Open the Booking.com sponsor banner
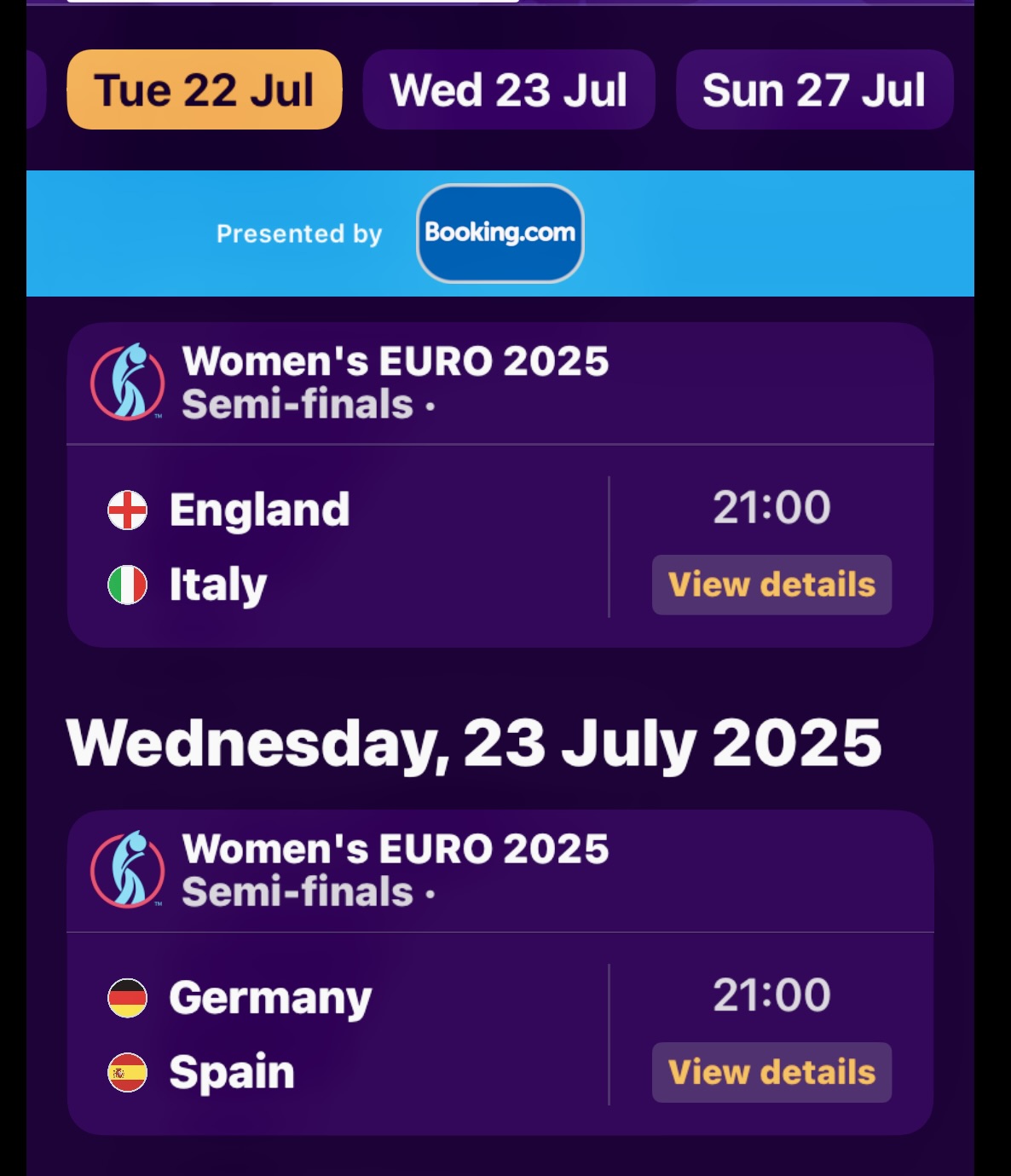This screenshot has width=1011, height=1176. (x=500, y=233)
